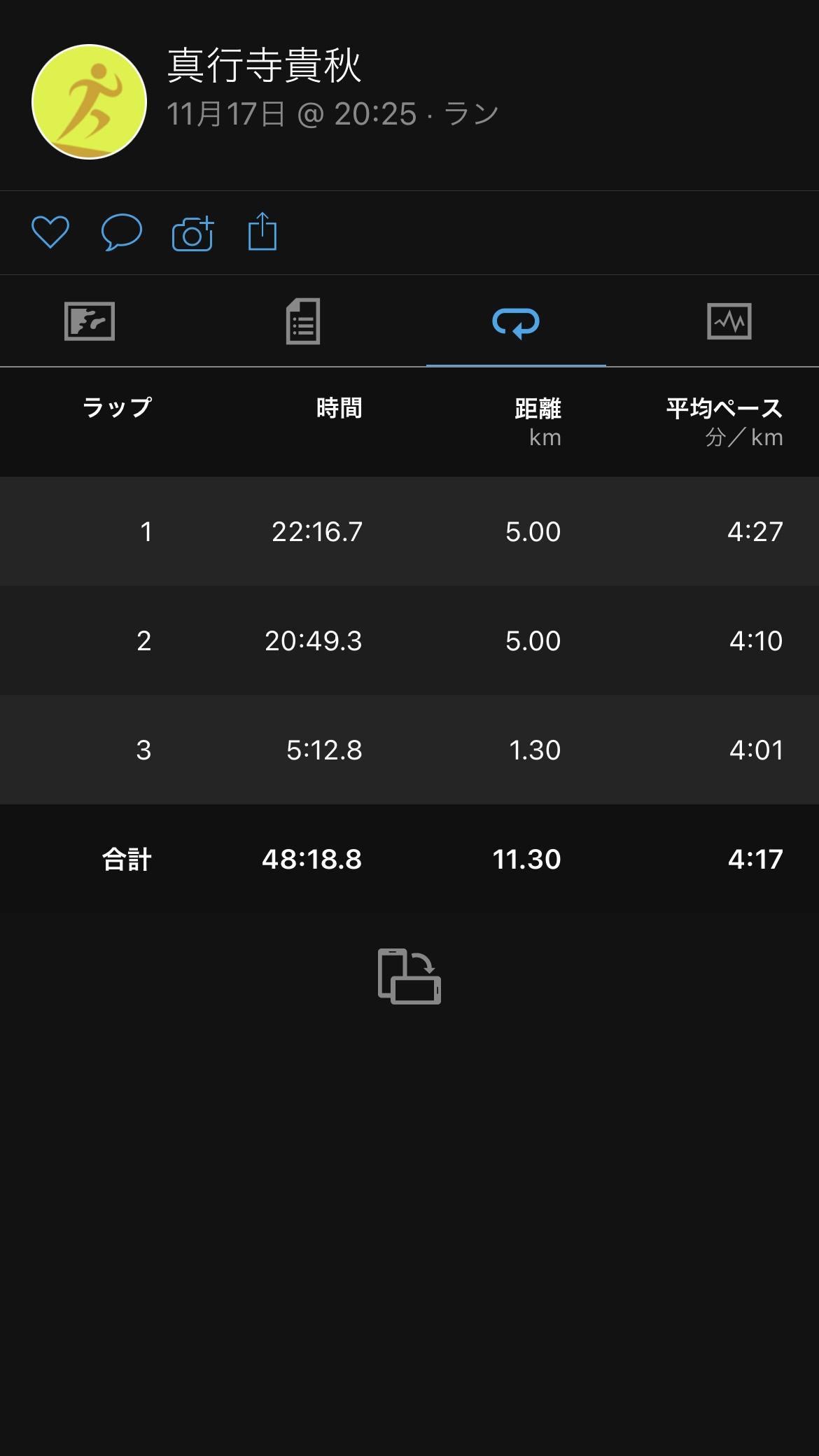
Task: Share this activity
Action: point(262,231)
